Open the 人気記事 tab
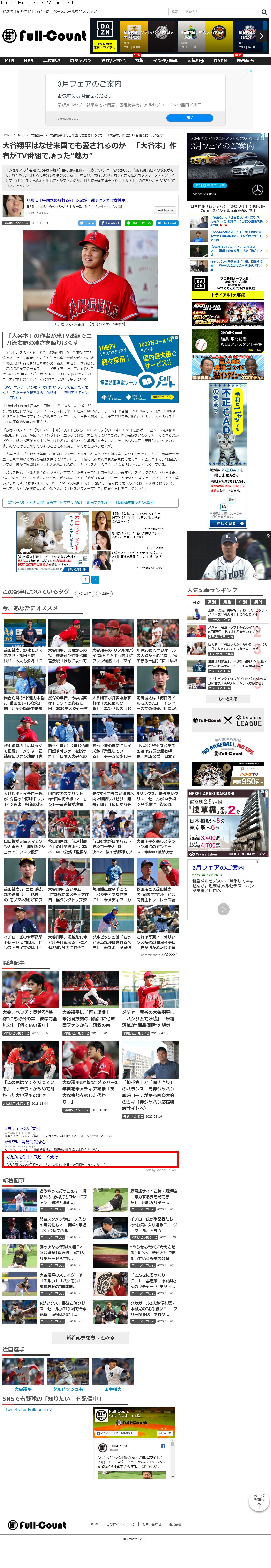Screen dimensions: 271x1568 196,61
